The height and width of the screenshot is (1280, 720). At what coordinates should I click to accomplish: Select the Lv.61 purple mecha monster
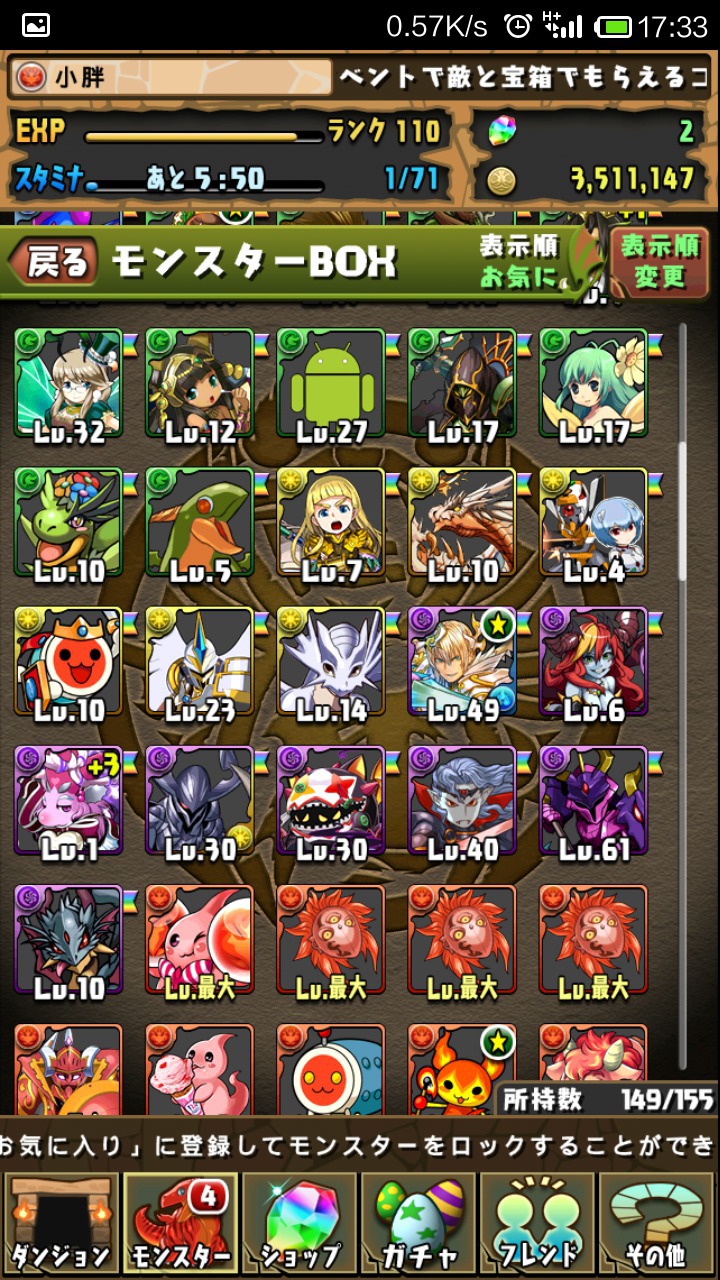point(594,803)
